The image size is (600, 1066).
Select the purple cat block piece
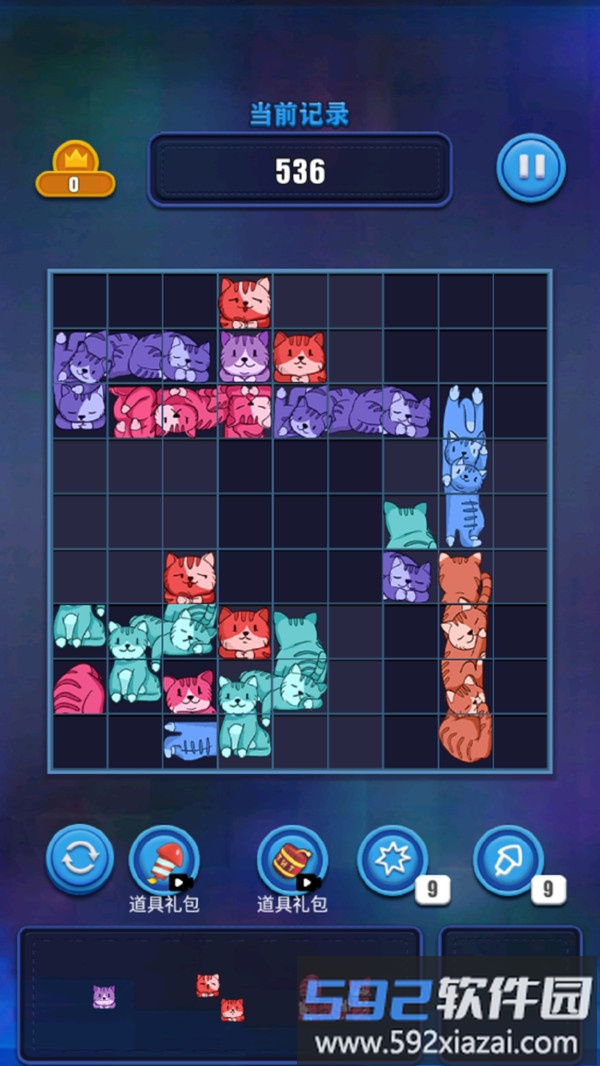pyautogui.click(x=104, y=996)
